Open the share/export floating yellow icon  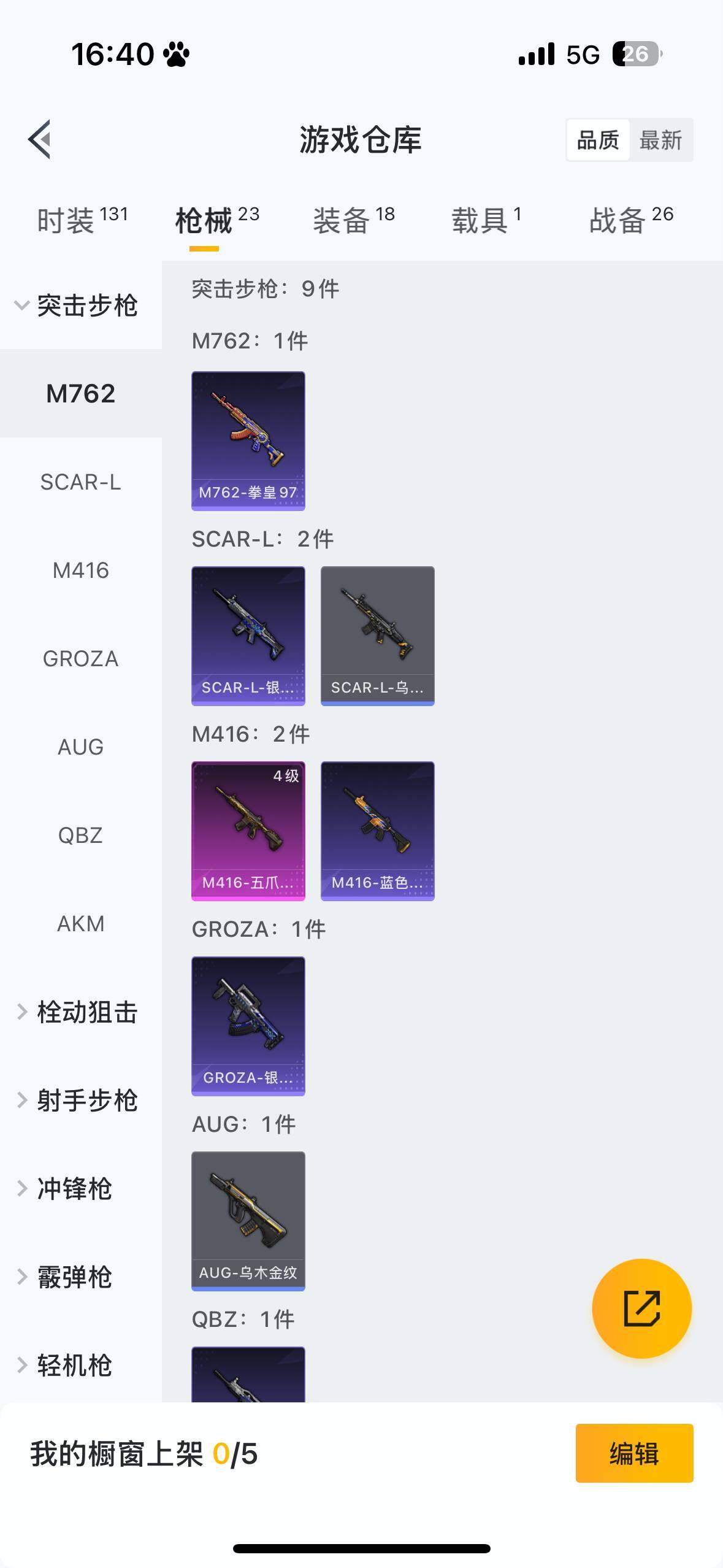[x=641, y=1308]
